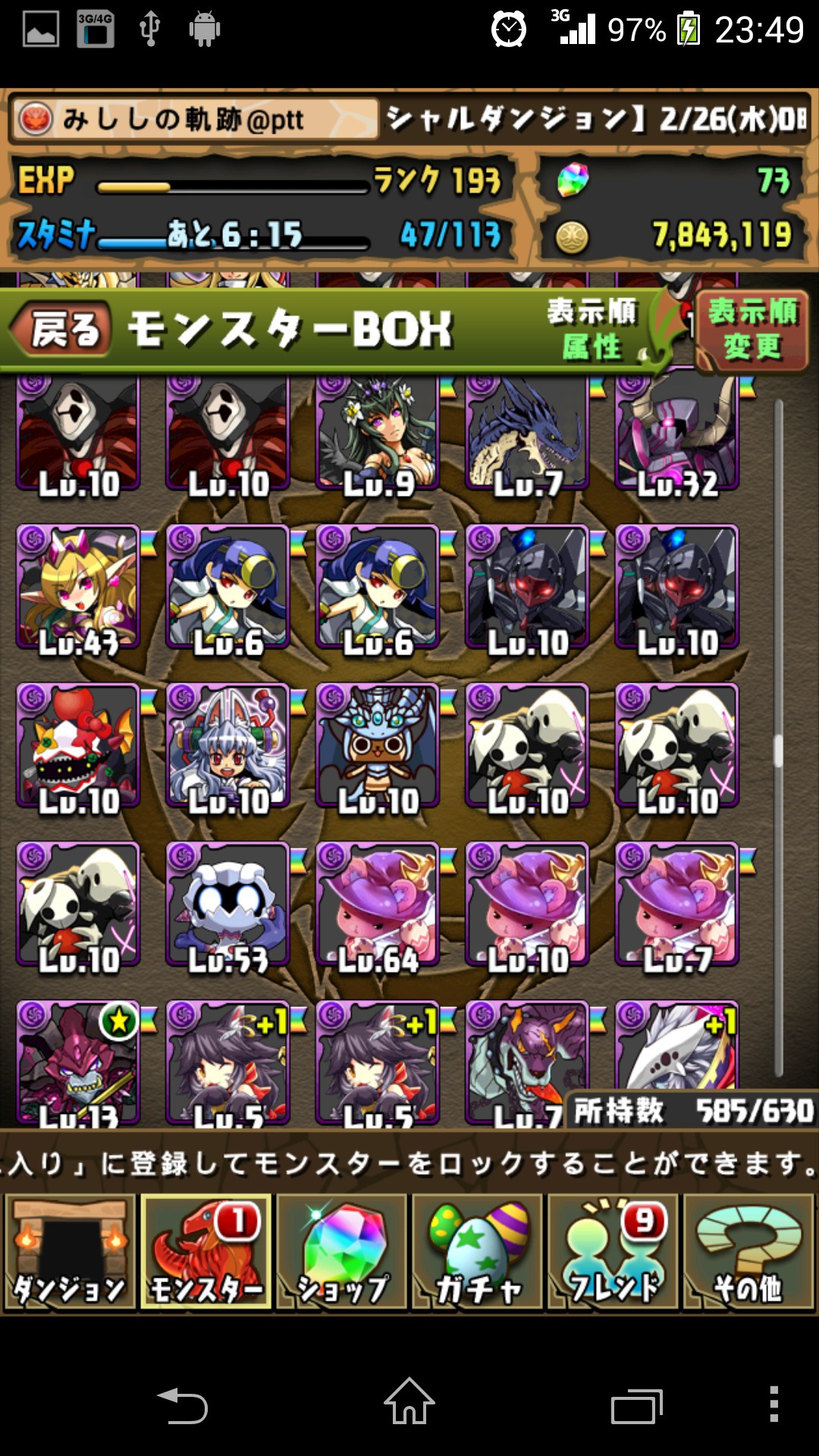The height and width of the screenshot is (1456, 819).
Task: Select the Lv.32 dark horned monster
Action: pos(676,436)
